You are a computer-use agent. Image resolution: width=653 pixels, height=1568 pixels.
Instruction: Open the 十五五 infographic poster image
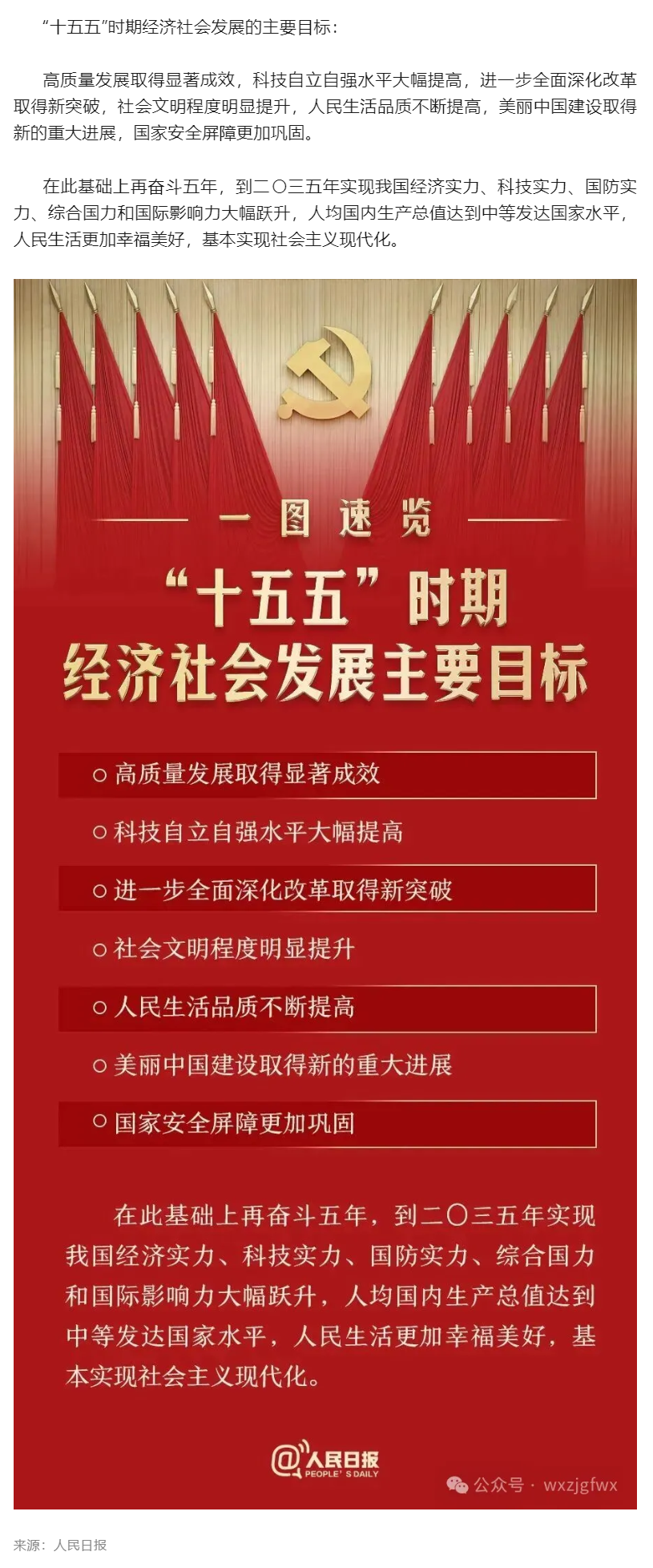[x=325, y=893]
